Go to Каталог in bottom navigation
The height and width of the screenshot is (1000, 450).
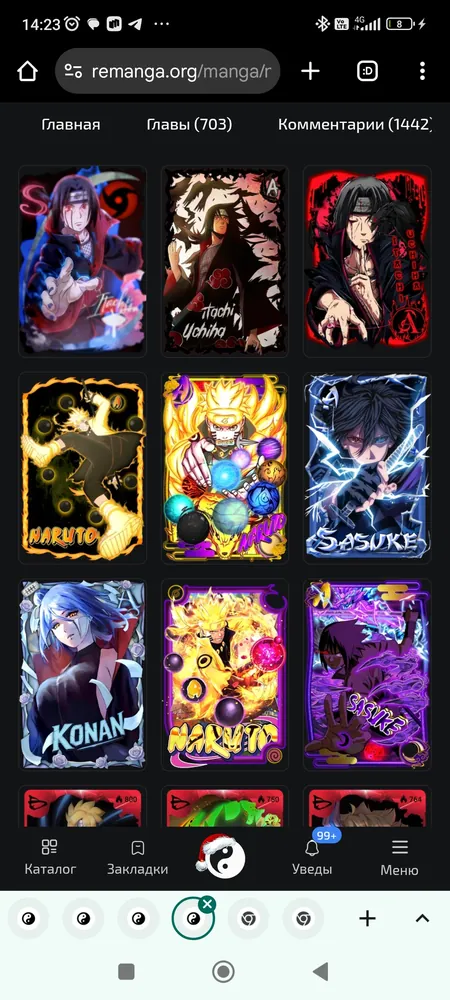tap(50, 858)
